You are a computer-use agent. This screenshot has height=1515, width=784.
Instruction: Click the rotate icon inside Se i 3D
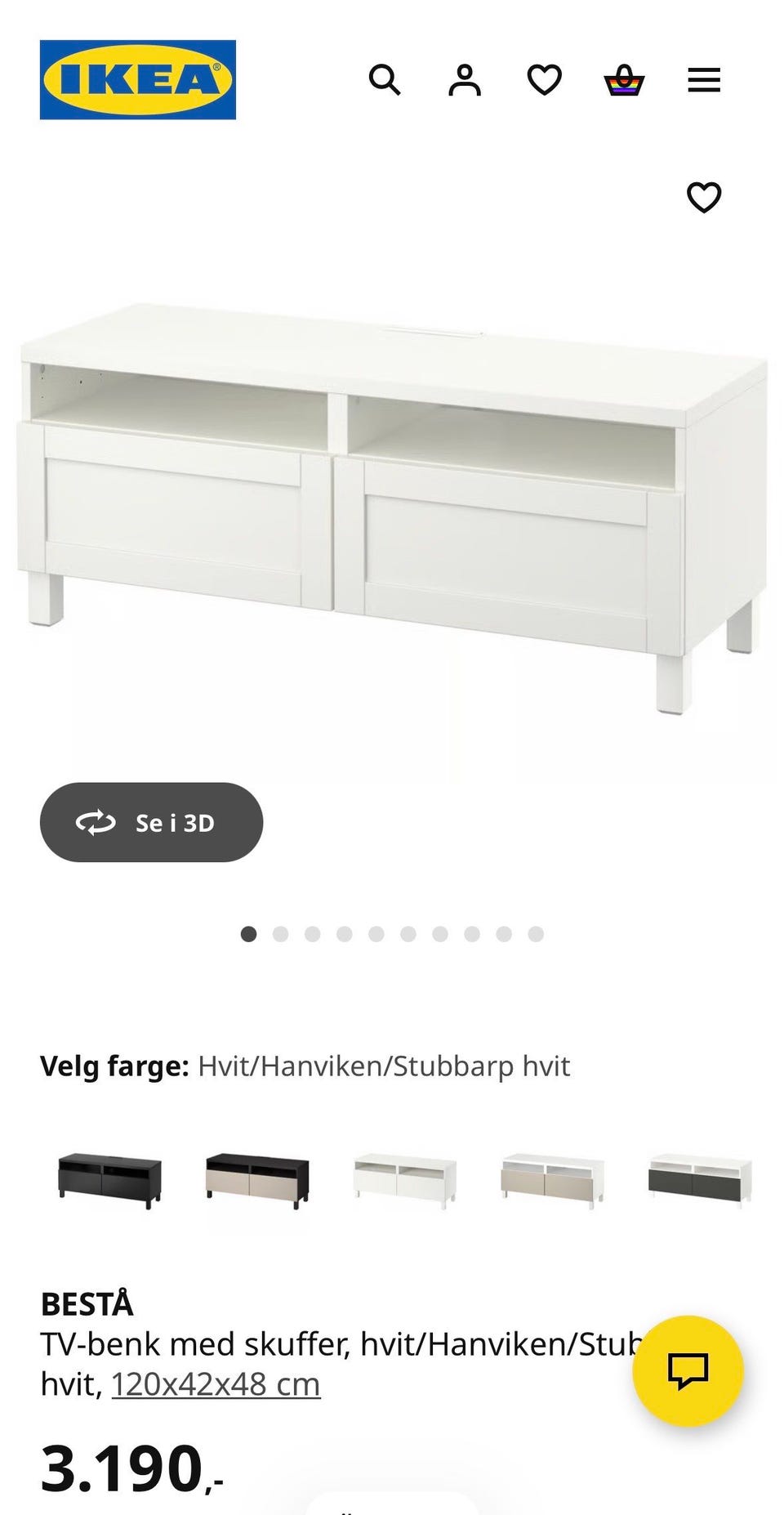click(x=96, y=823)
